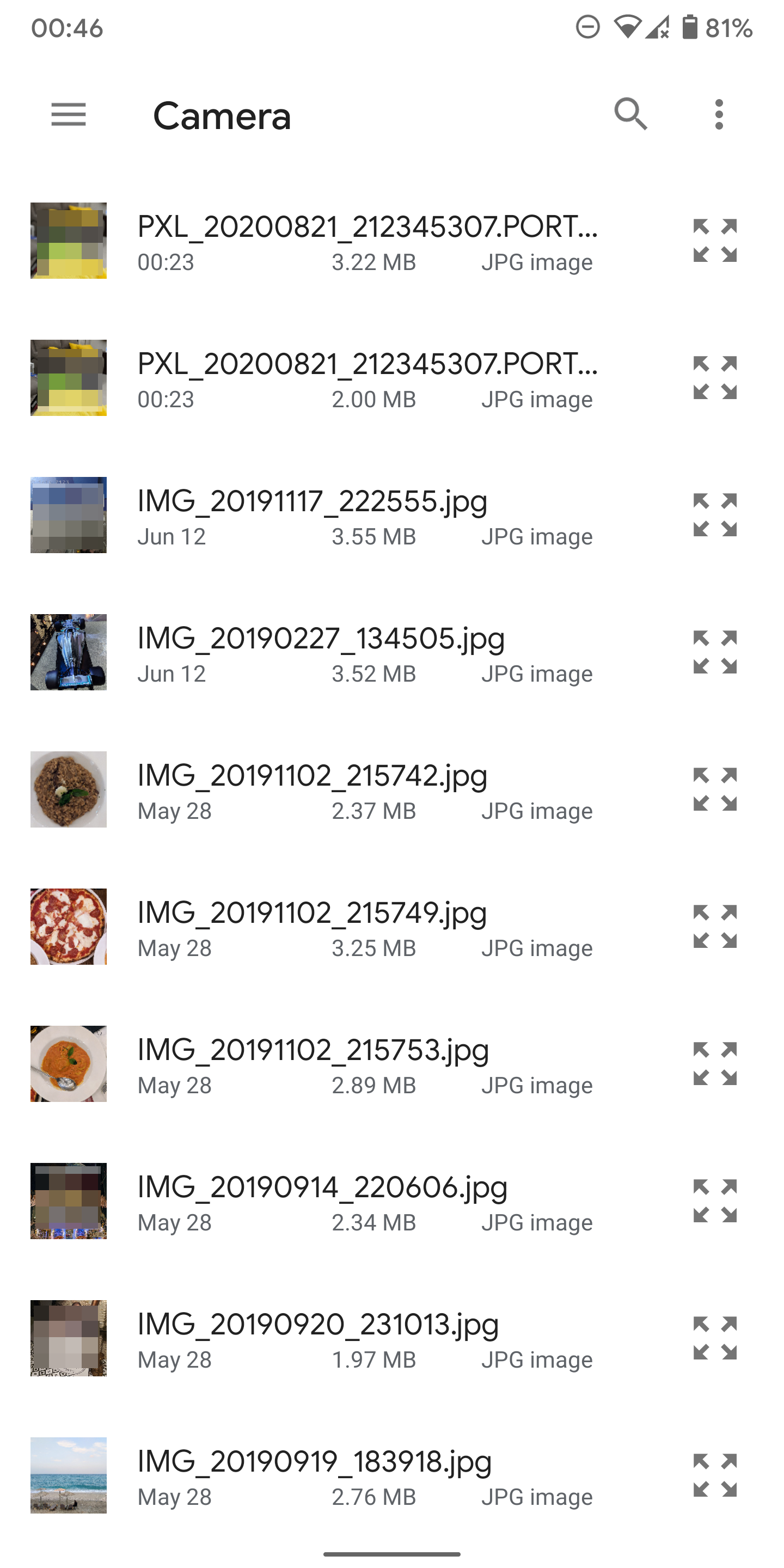Viewport: 784px width, 1568px height.
Task: Open the search function
Action: click(x=632, y=114)
